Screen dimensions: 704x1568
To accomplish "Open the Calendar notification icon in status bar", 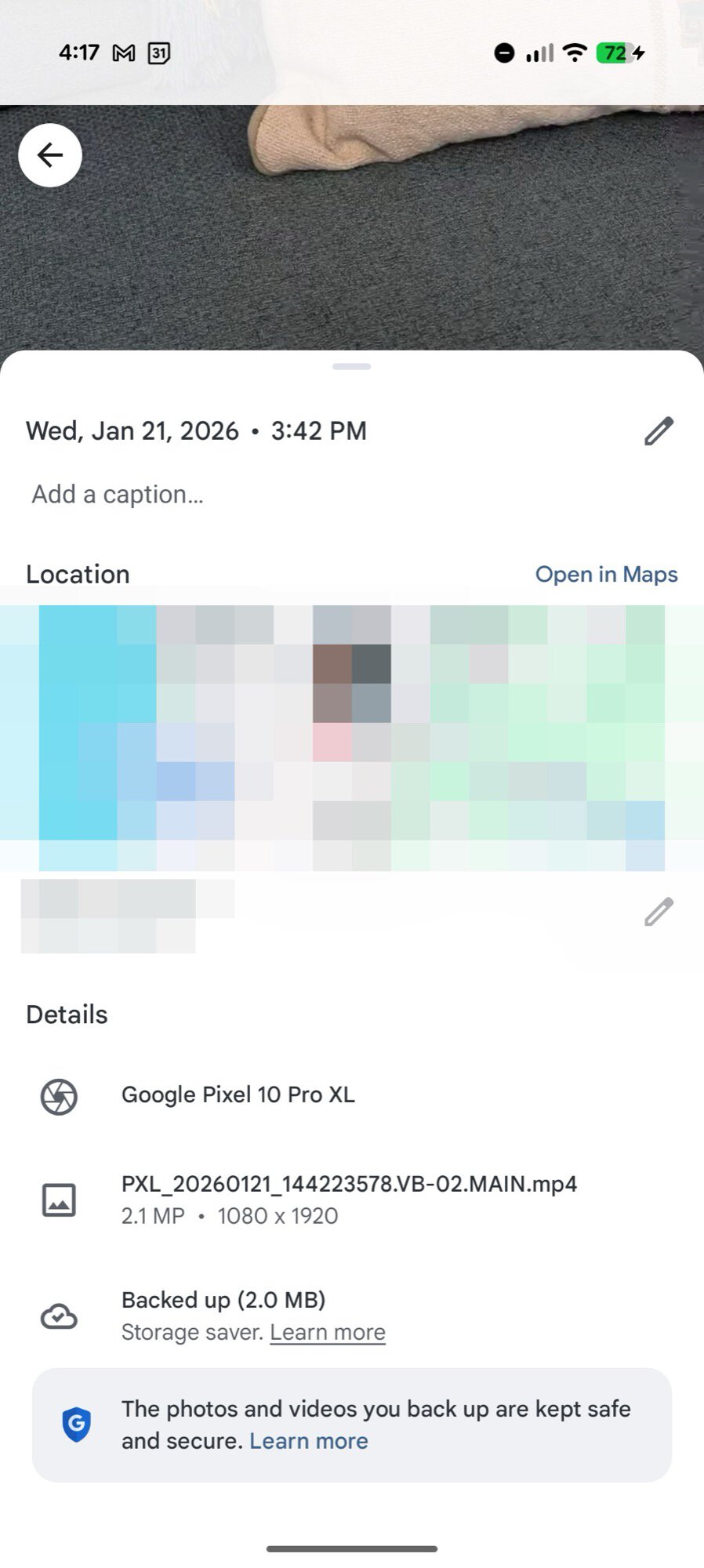I will pos(159,53).
